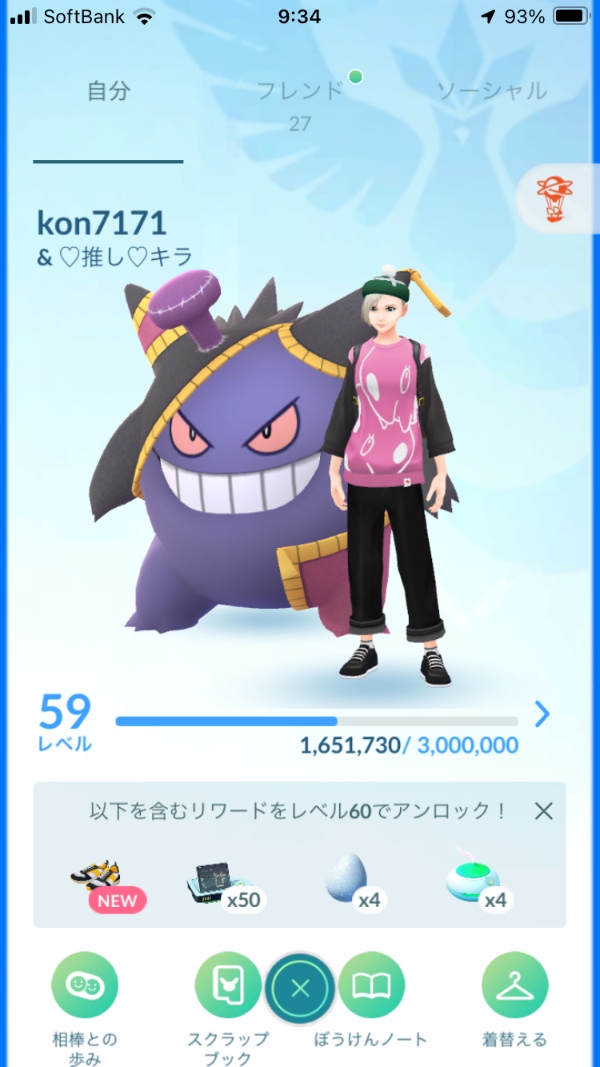Screen dimensions: 600x1067
Task: Open the ぼうけんノート journal
Action: coord(372,986)
